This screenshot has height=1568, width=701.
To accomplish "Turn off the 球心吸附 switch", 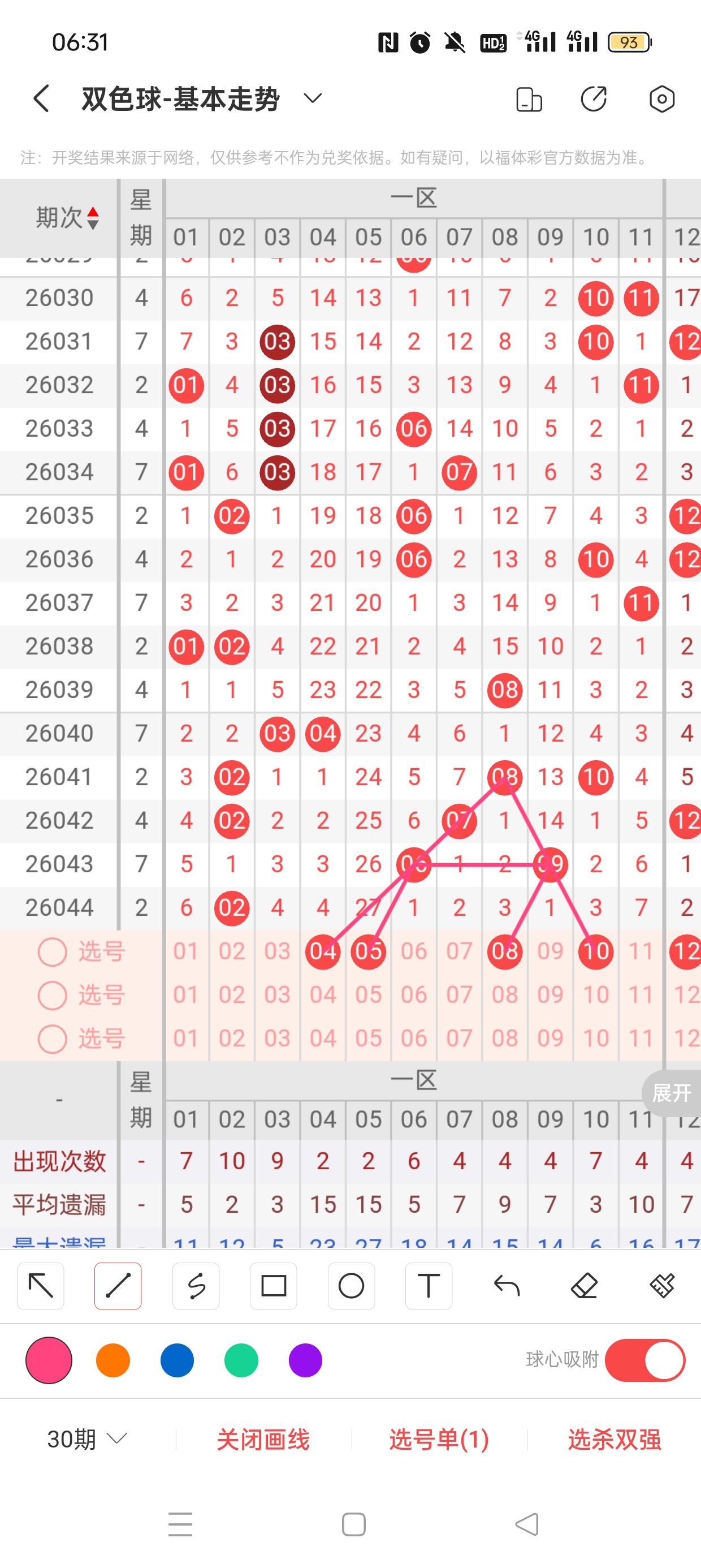I will tap(644, 1360).
